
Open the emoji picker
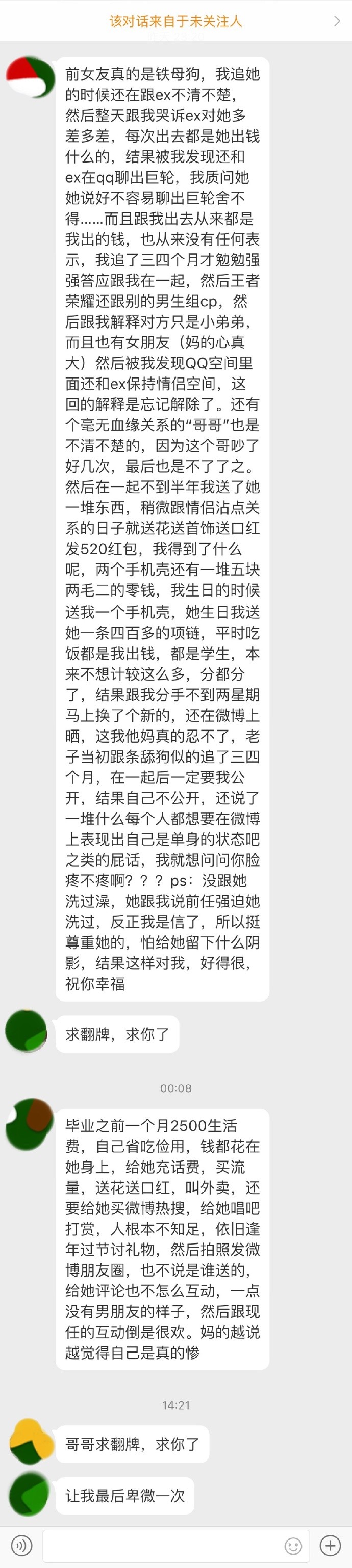tap(293, 1546)
